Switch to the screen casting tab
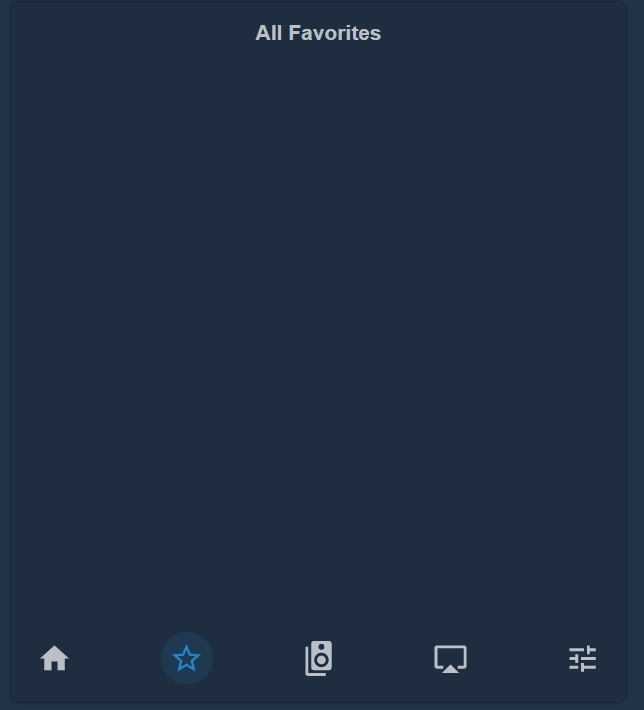The image size is (644, 710). click(450, 658)
